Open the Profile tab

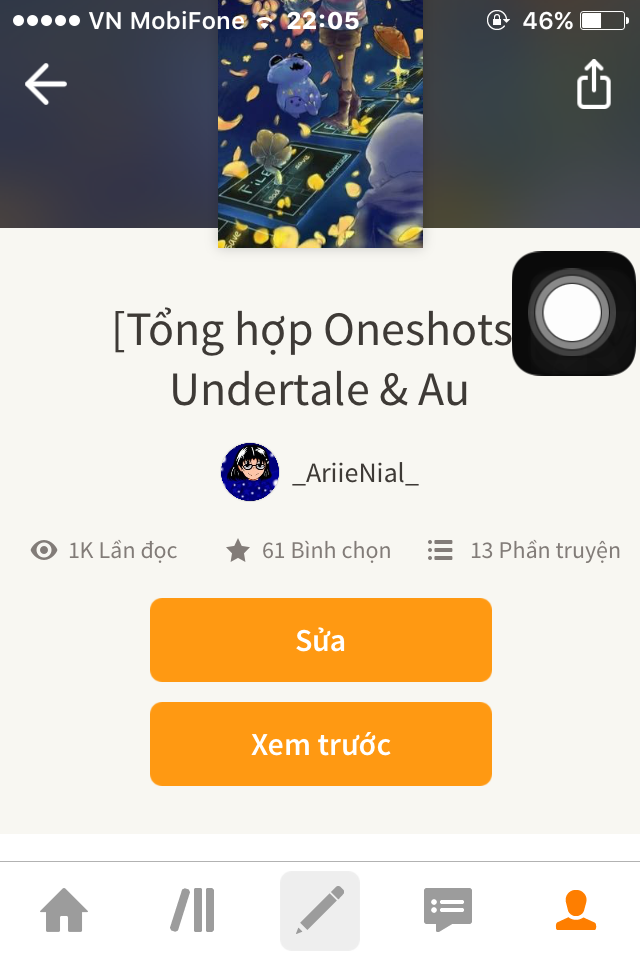click(576, 910)
